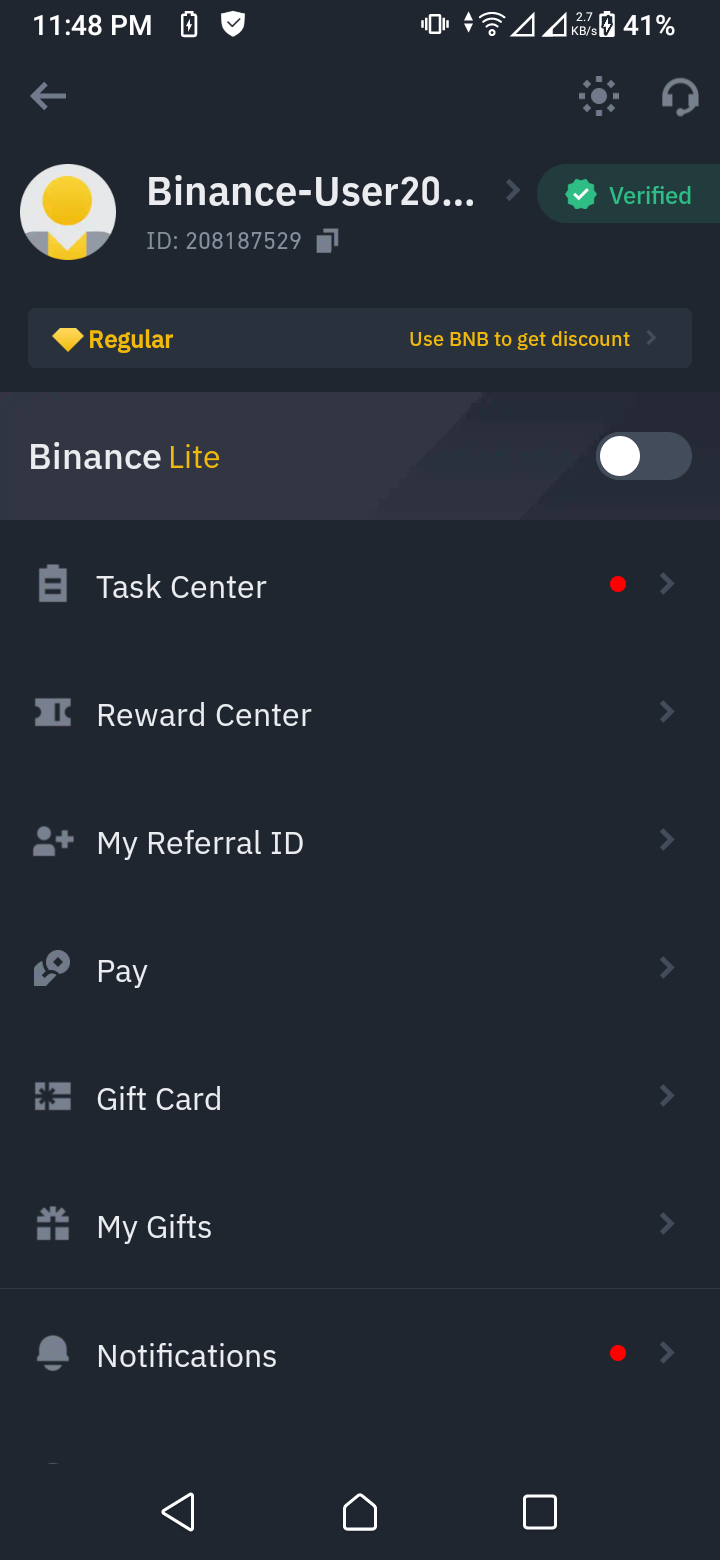Screen dimensions: 720x1560
Task: Go back using the top arrow
Action: click(48, 97)
